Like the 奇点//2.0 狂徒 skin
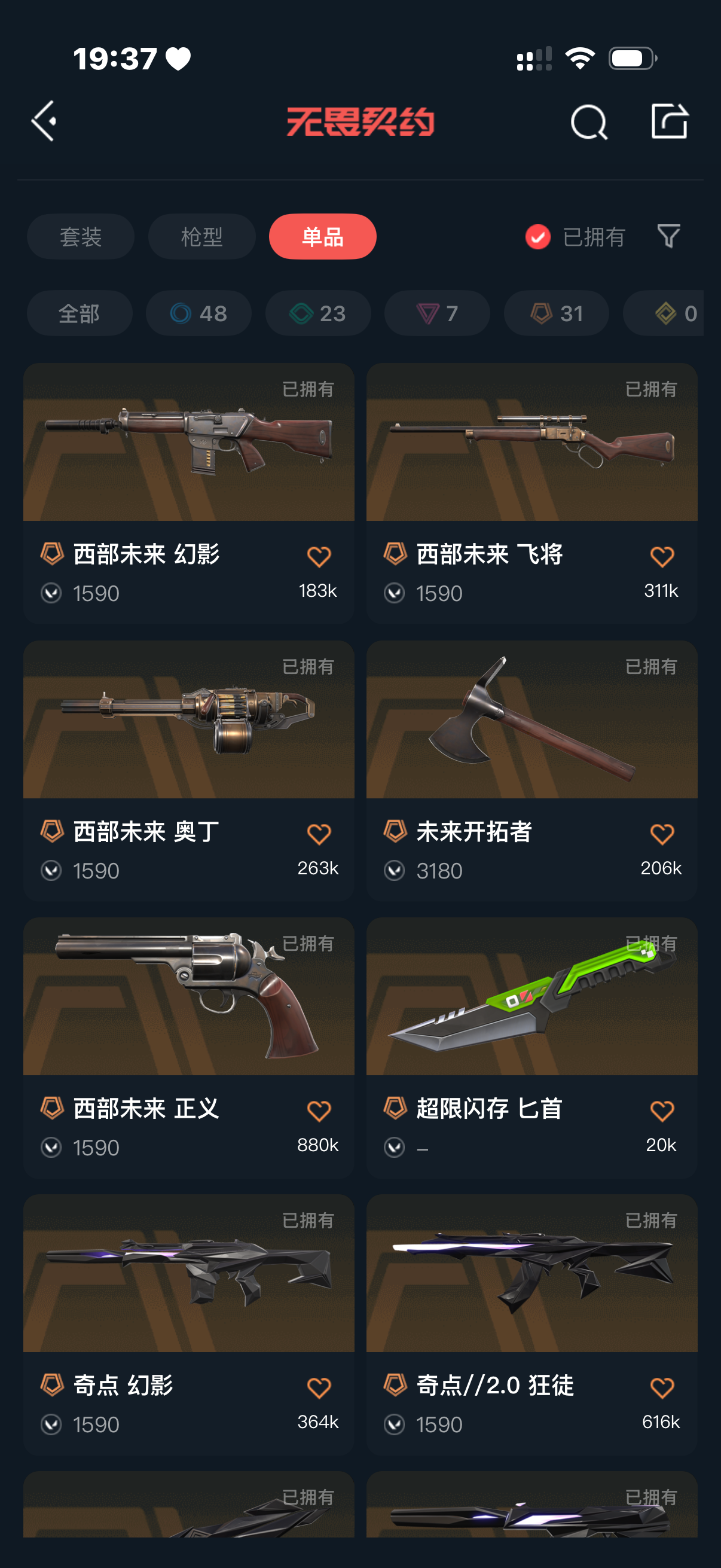Viewport: 721px width, 1568px height. tap(661, 1389)
